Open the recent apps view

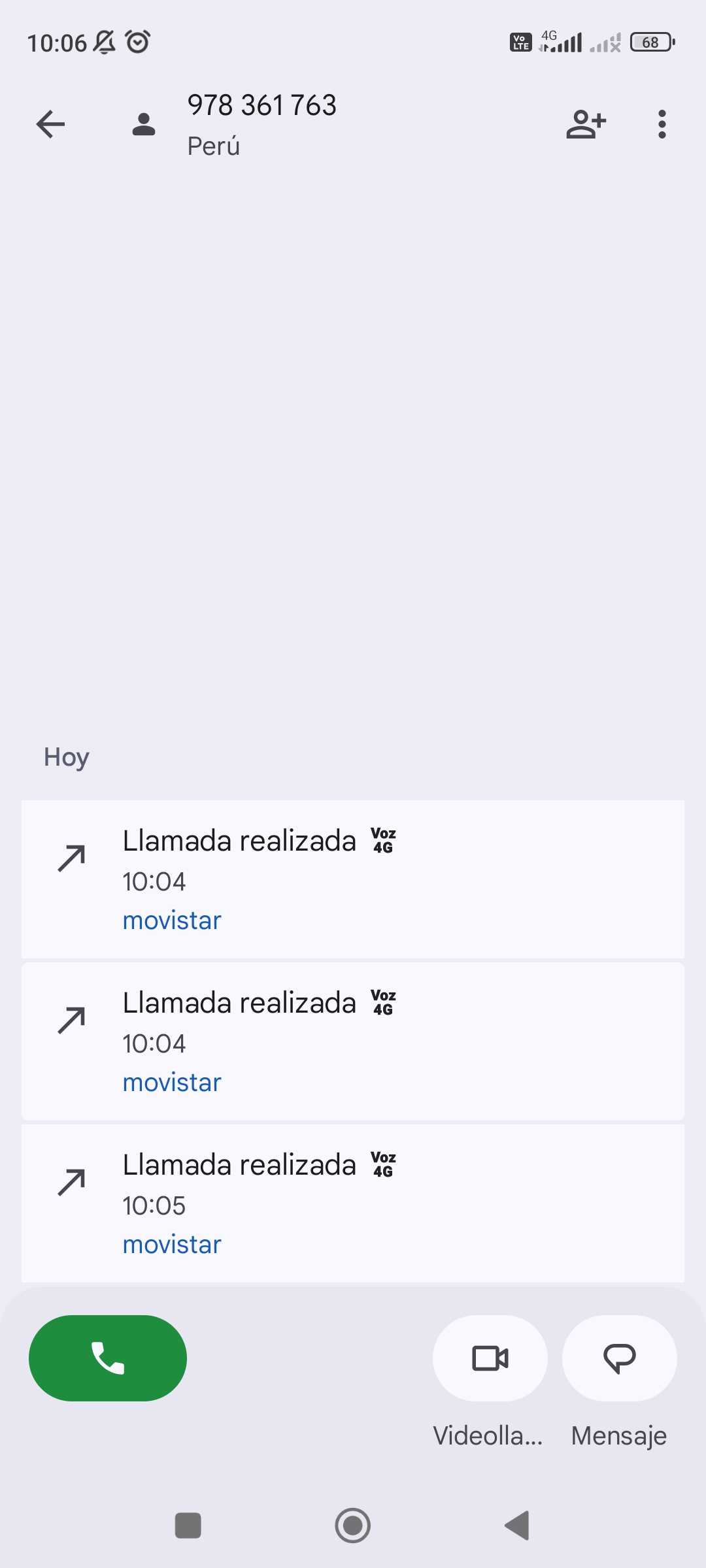tap(188, 1526)
